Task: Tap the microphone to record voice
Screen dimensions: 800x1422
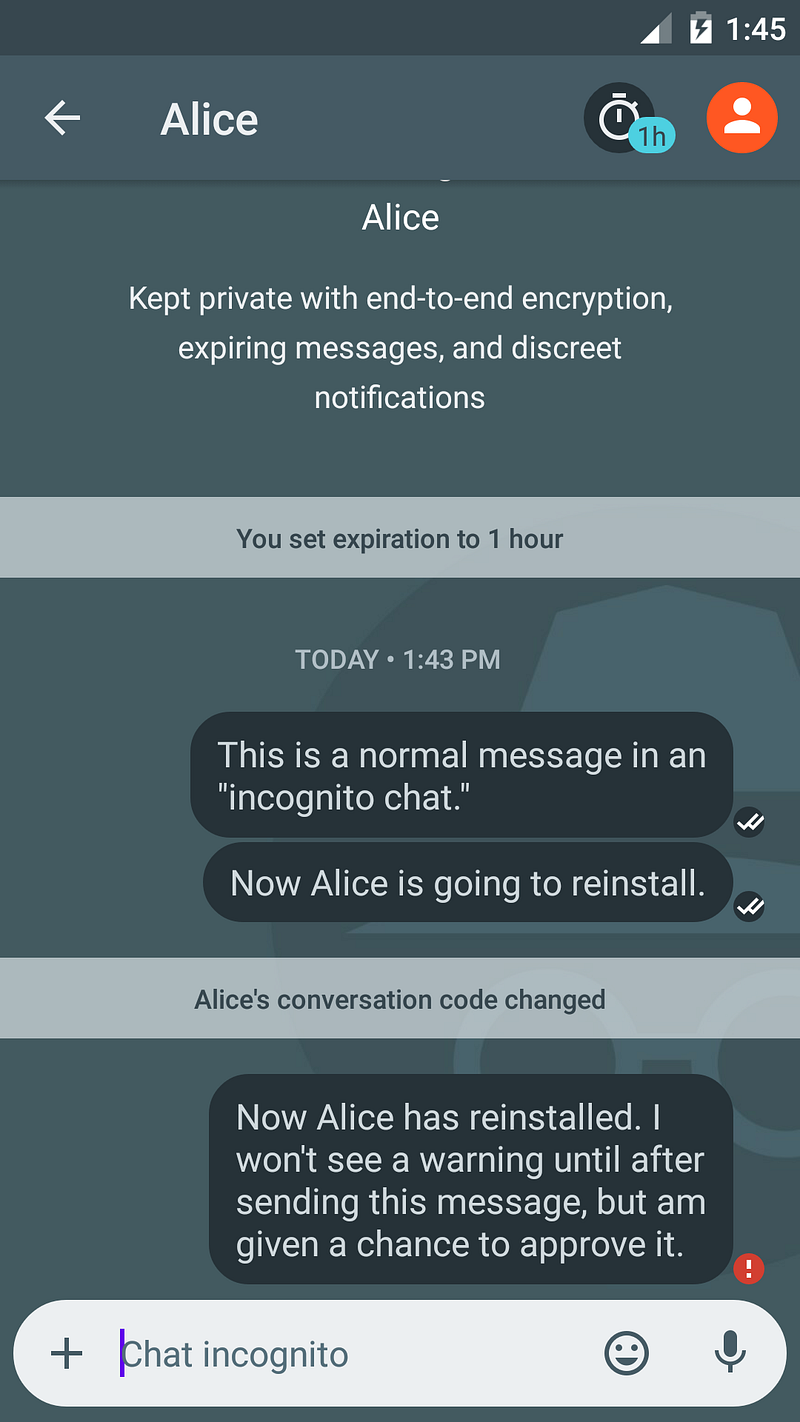Action: (x=730, y=1354)
